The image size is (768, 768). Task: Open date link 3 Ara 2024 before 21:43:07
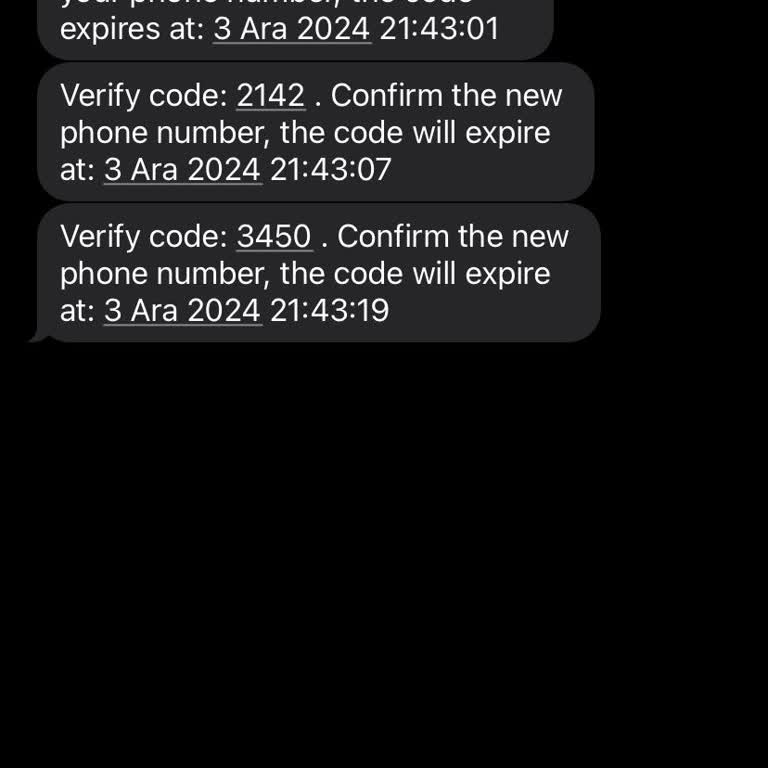pyautogui.click(x=183, y=170)
